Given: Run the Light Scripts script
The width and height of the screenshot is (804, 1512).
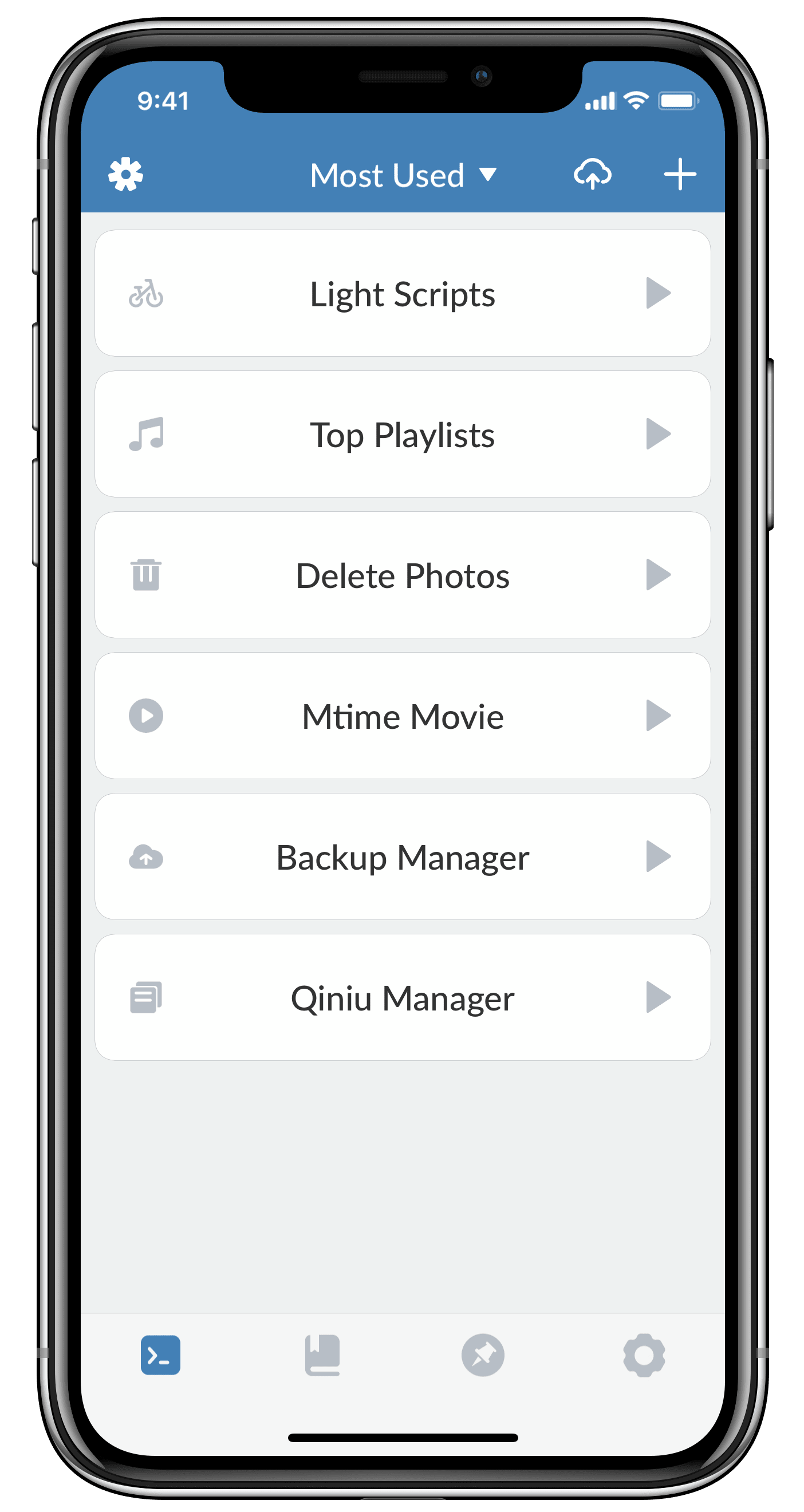Looking at the screenshot, I should point(658,293).
